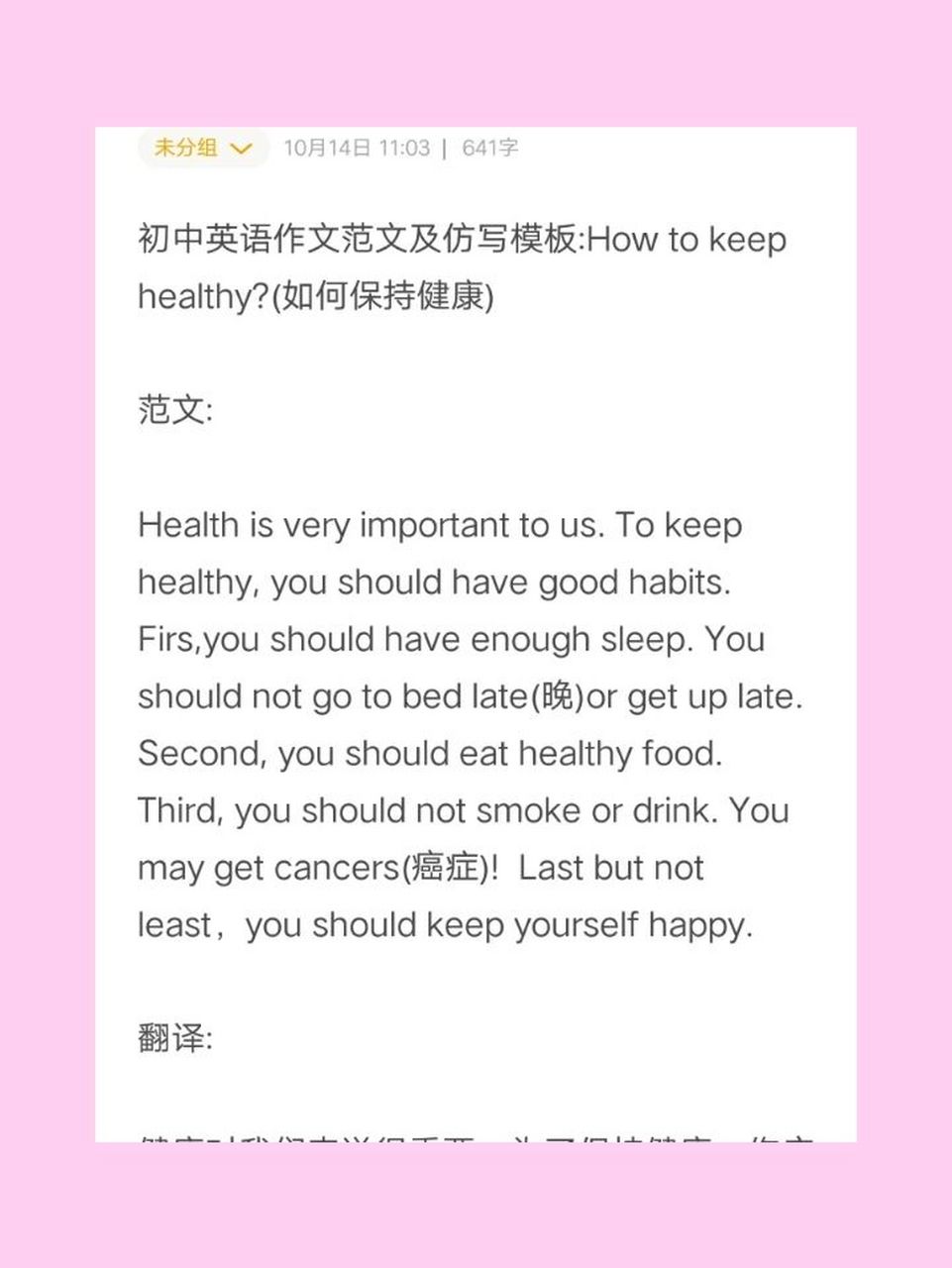Expand the chevron next to 未分组
The width and height of the screenshot is (952, 1268).
click(x=243, y=149)
